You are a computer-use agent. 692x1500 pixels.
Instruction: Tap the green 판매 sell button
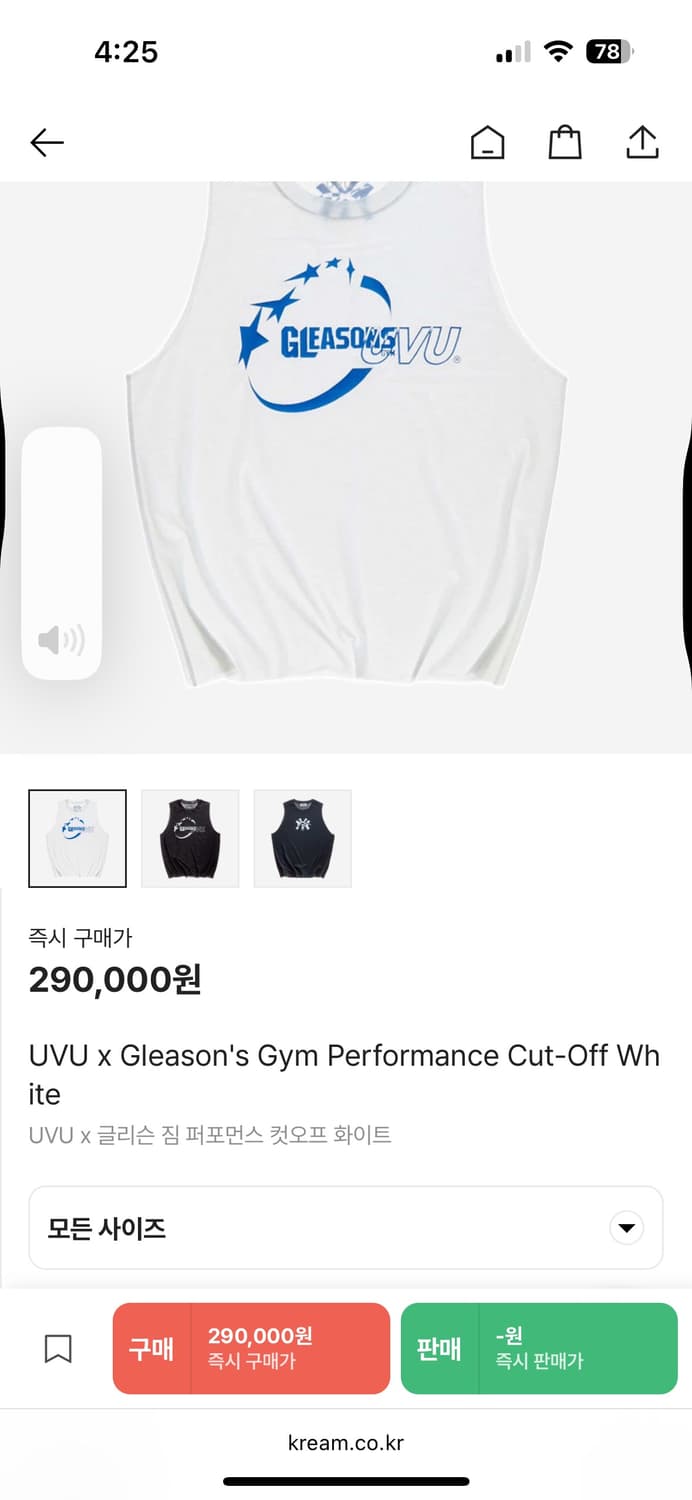[x=539, y=1348]
